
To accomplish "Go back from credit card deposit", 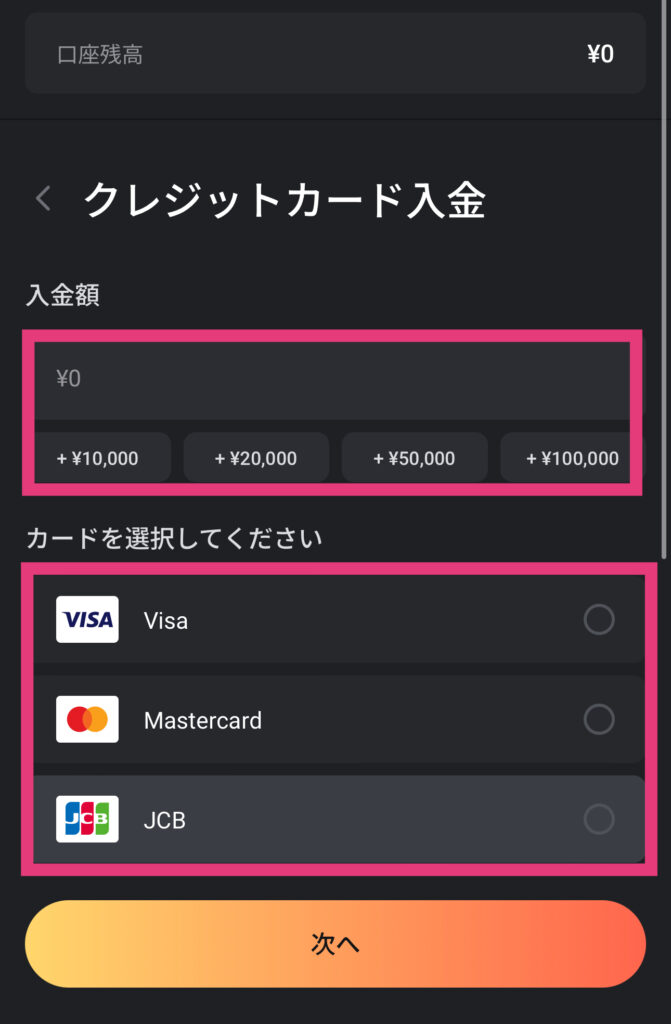I will click(43, 198).
